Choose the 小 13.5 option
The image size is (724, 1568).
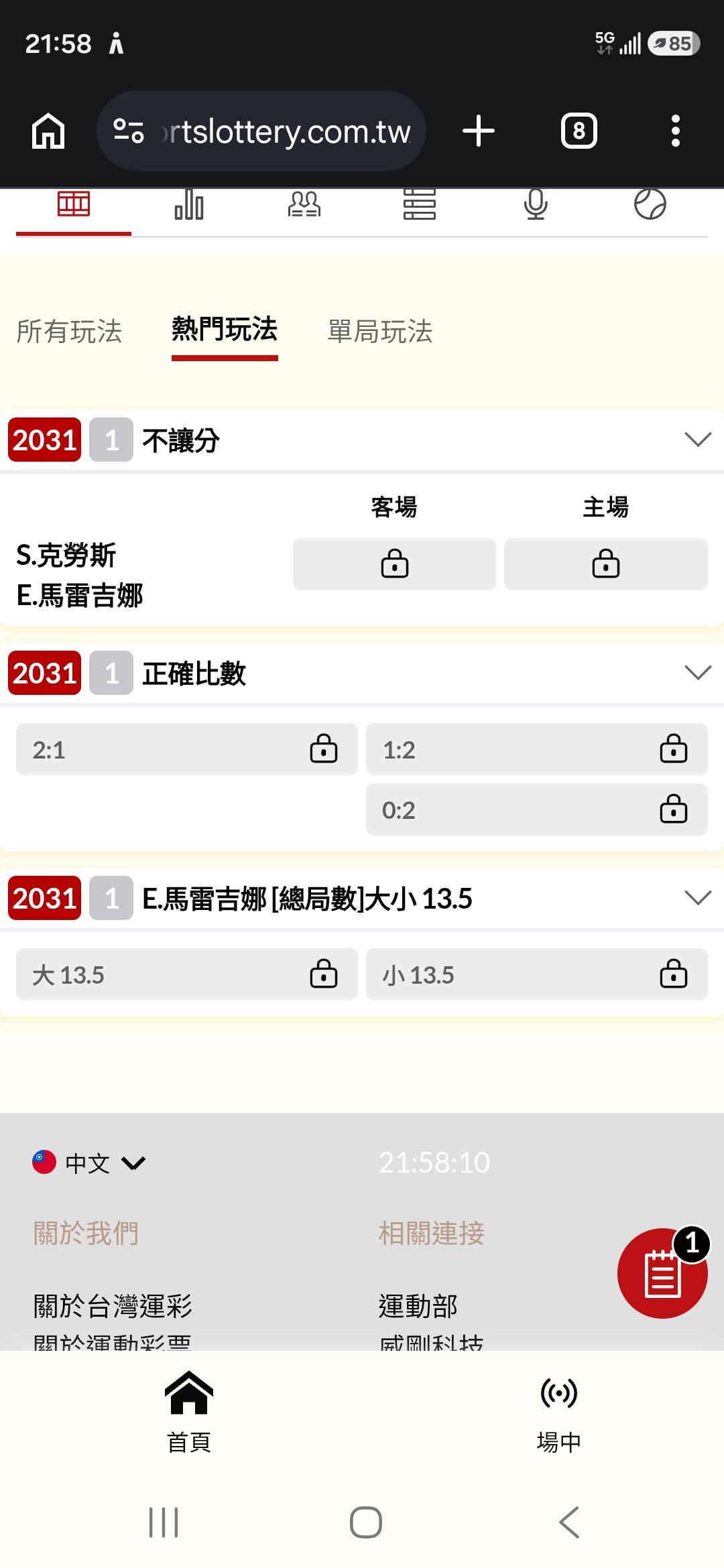(x=537, y=974)
